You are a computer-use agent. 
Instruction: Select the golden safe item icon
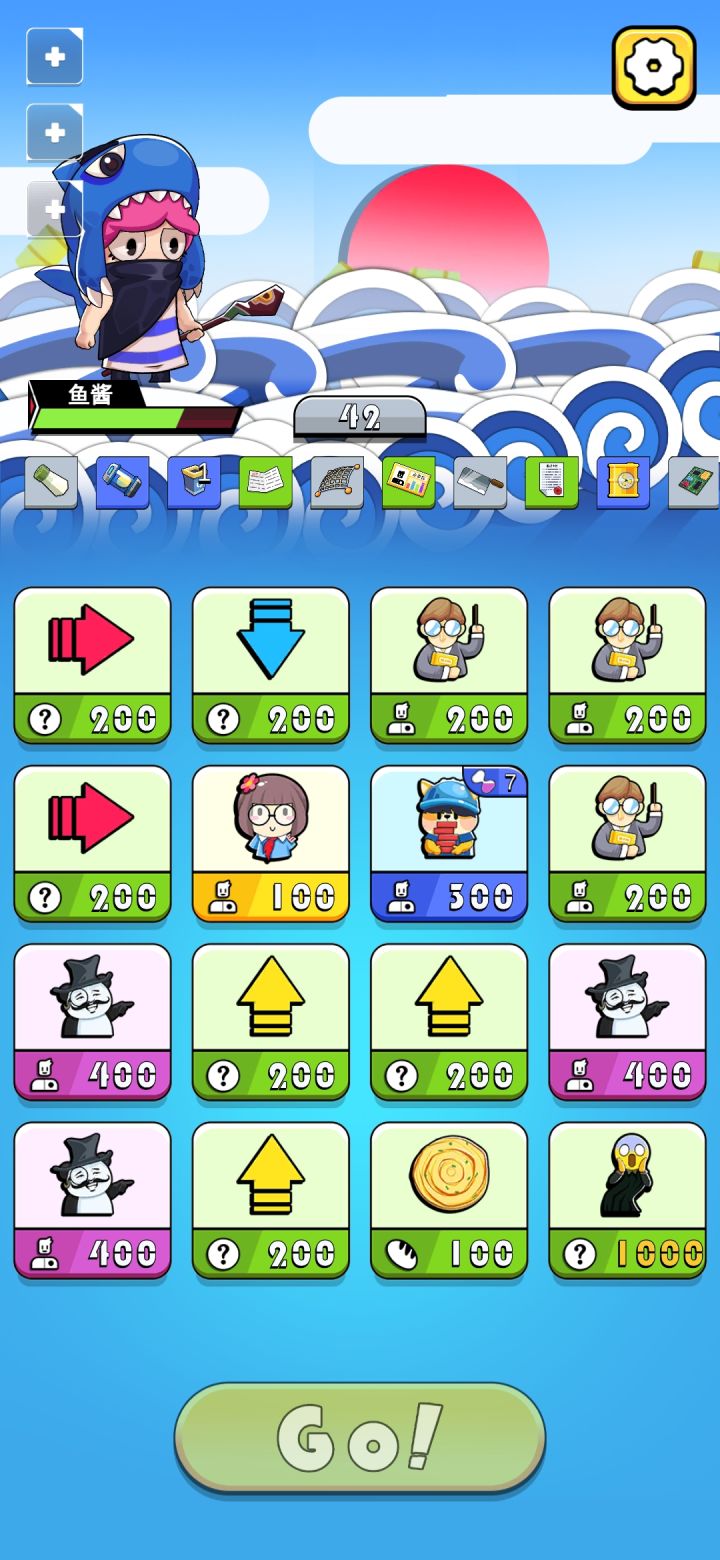(x=624, y=483)
